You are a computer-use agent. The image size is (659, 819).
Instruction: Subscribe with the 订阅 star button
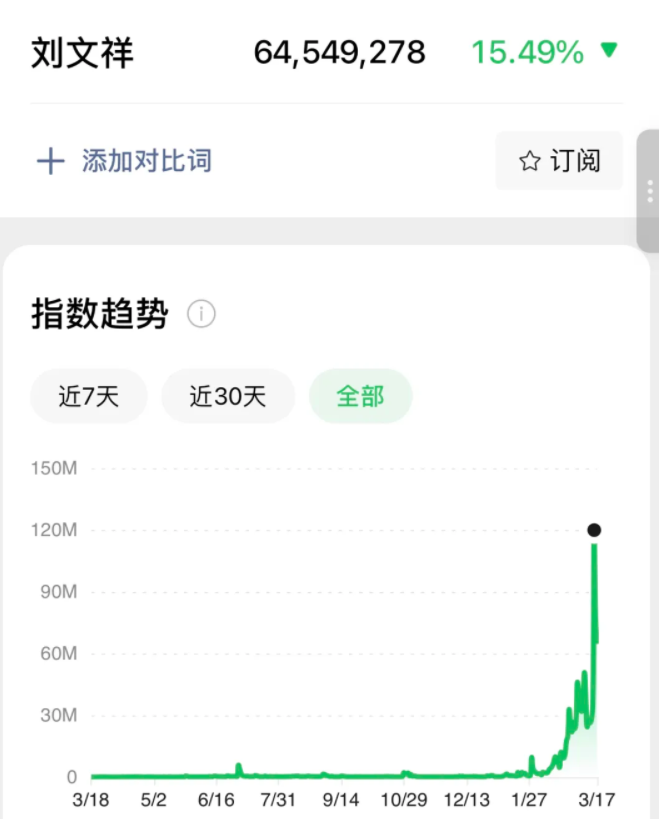(559, 161)
